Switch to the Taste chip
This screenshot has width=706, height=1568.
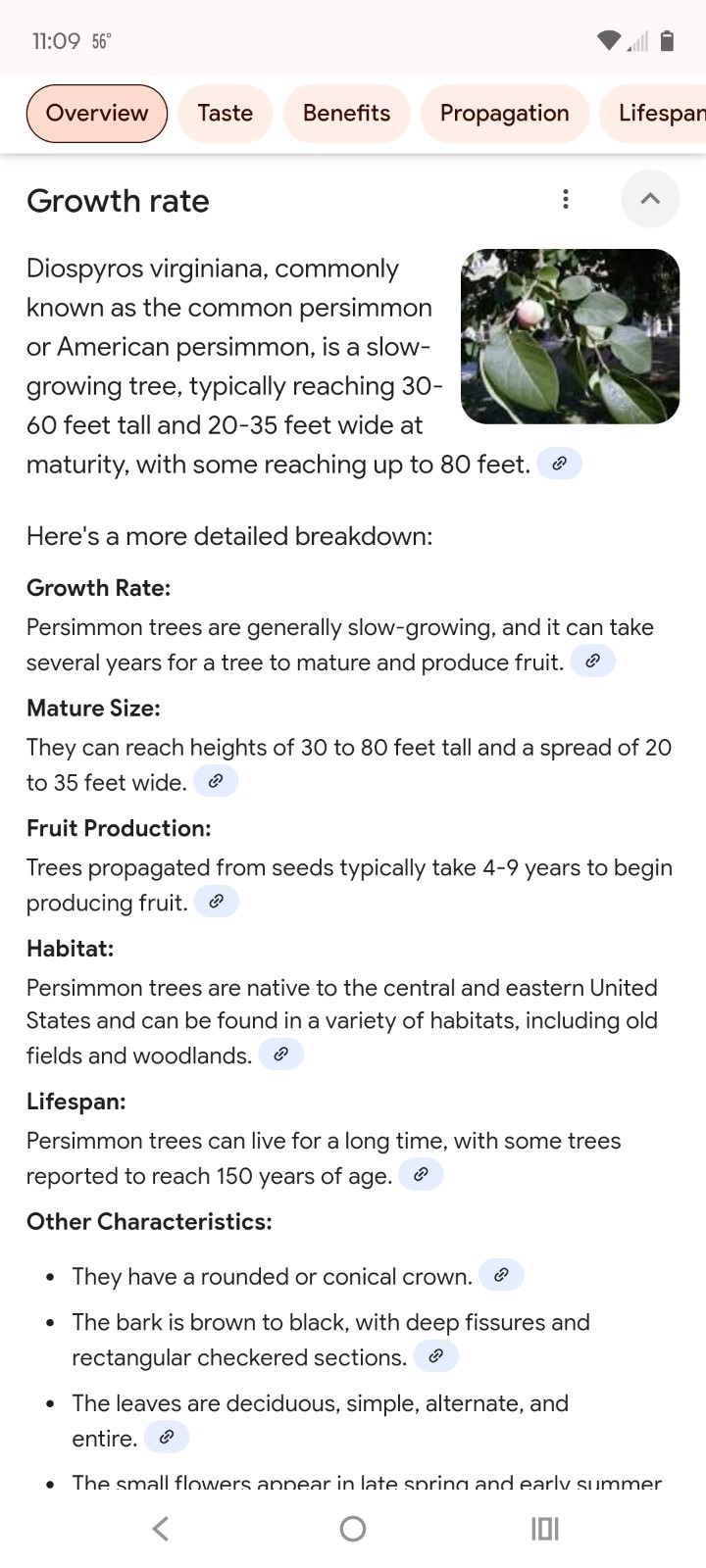point(226,114)
